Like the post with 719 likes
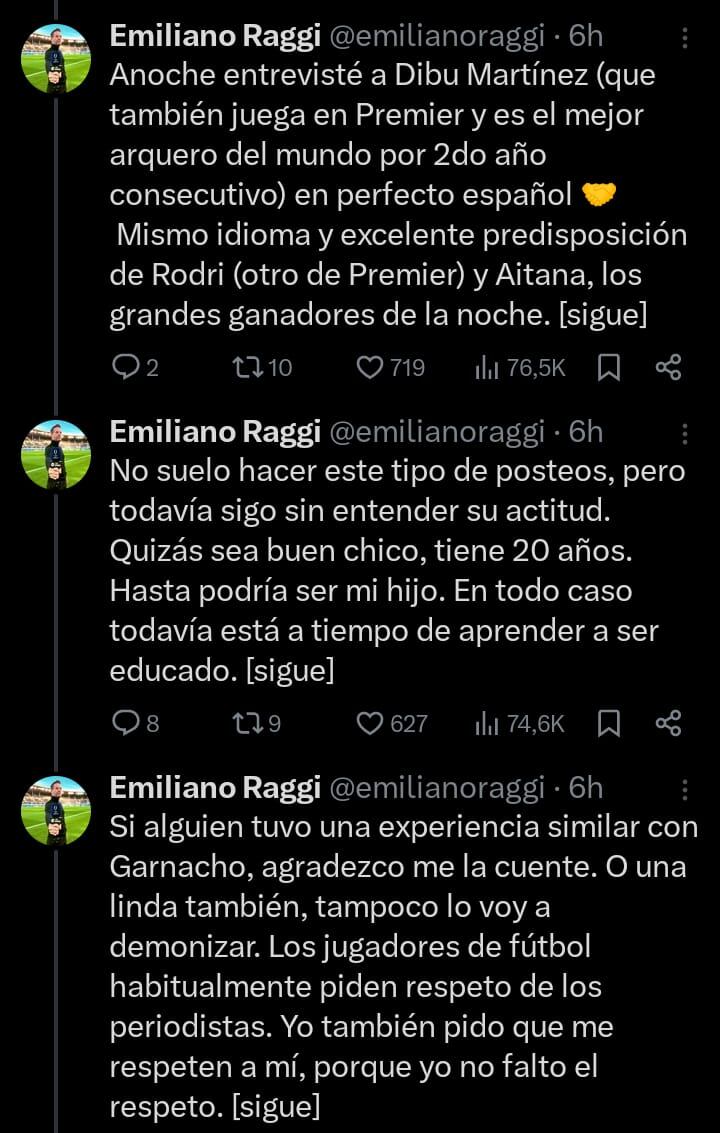The image size is (720, 1133). tap(371, 368)
